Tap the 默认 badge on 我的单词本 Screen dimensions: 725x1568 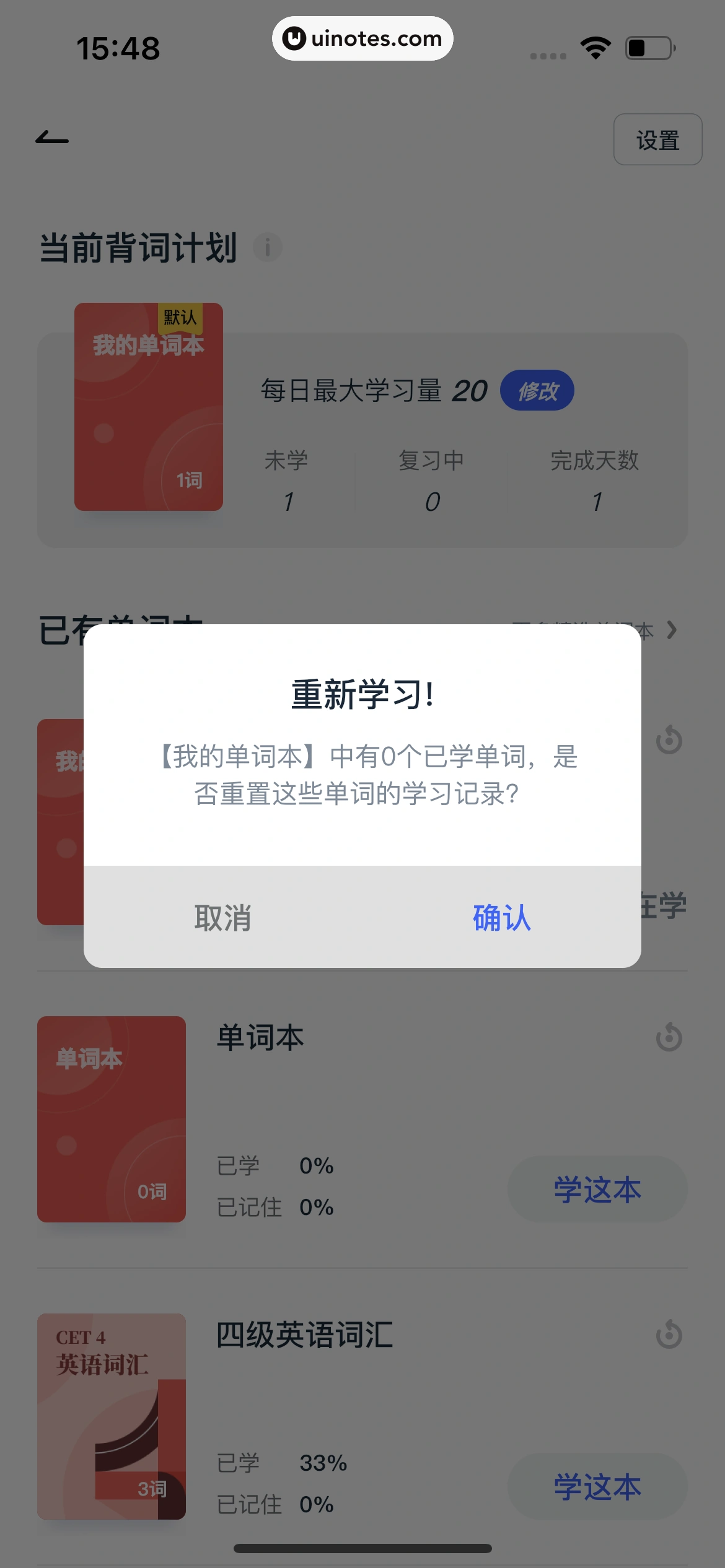click(181, 317)
